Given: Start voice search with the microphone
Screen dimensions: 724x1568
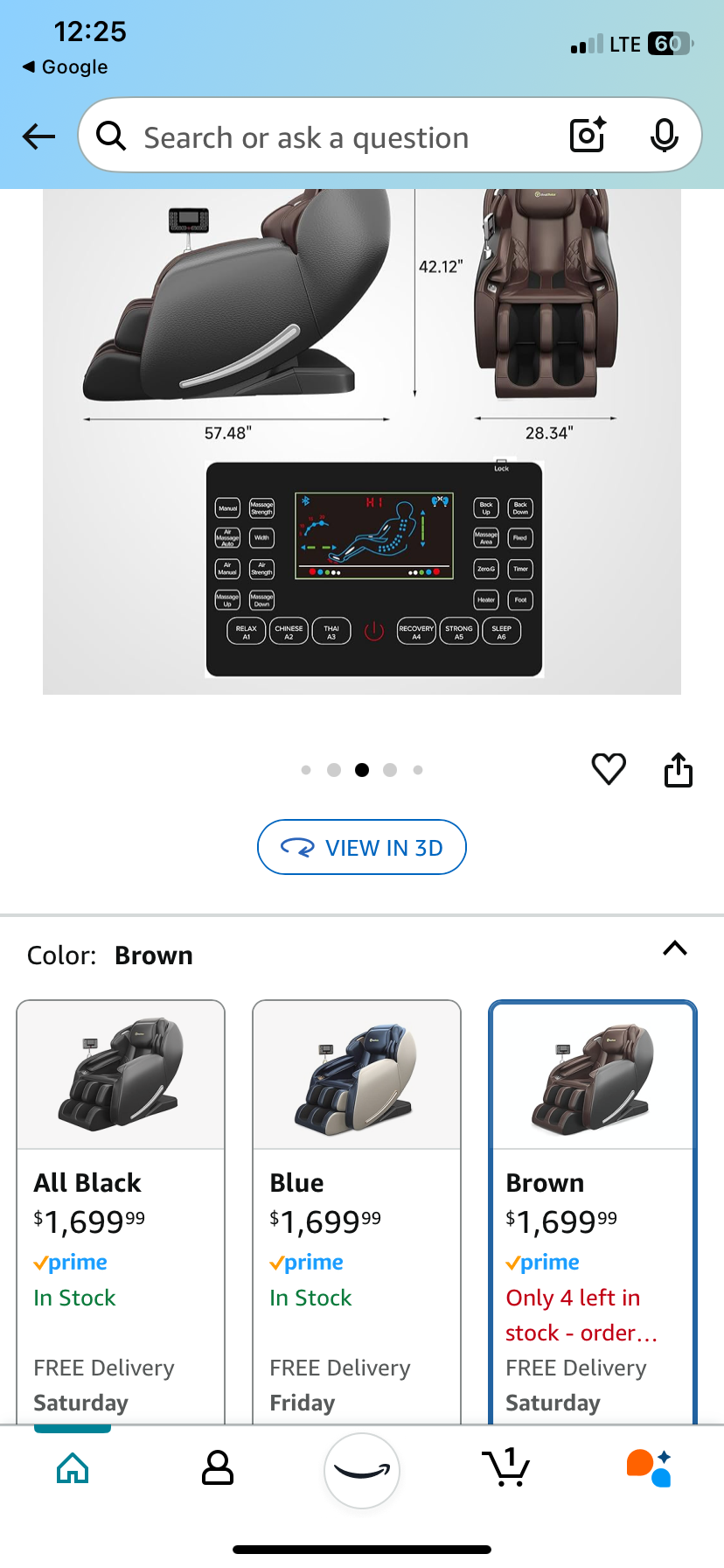Looking at the screenshot, I should (665, 136).
